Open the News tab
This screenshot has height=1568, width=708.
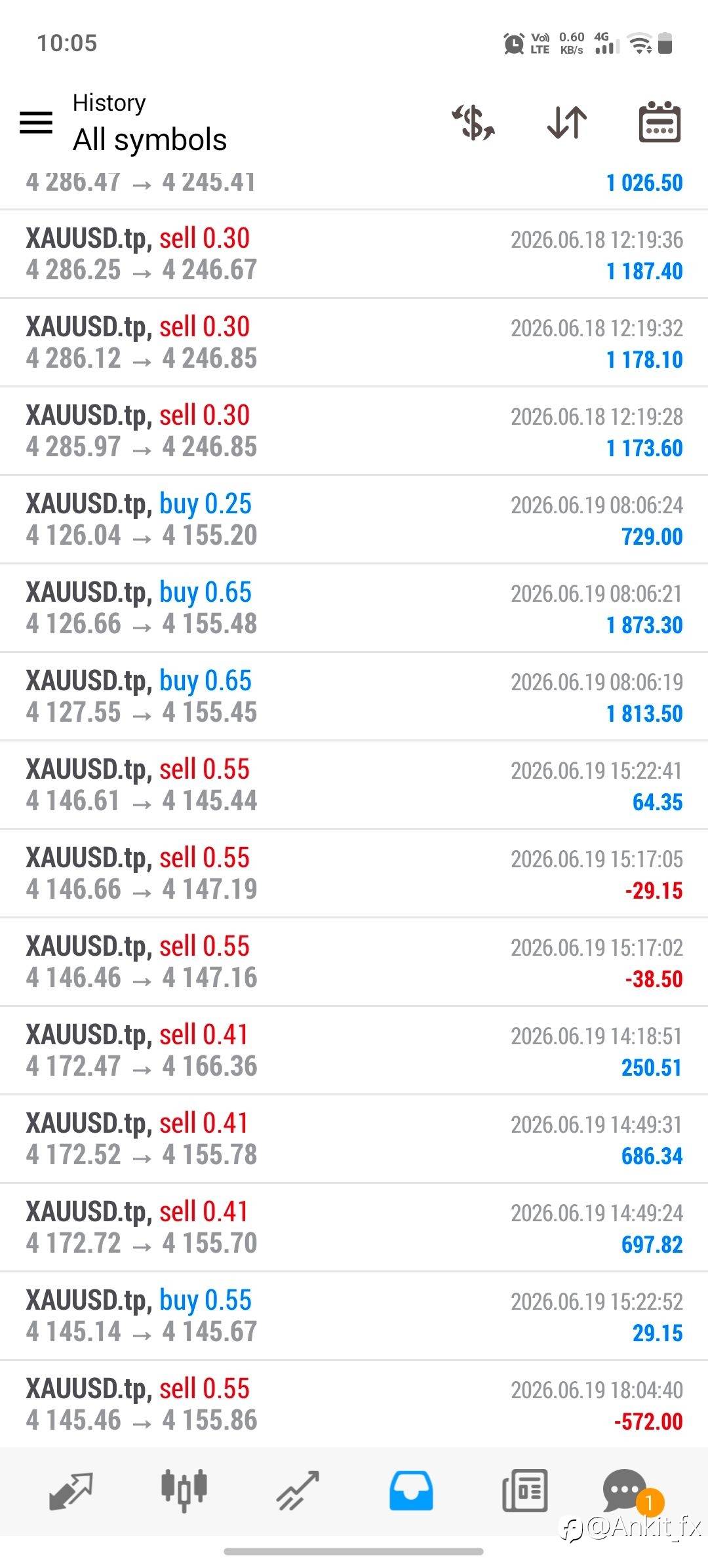click(524, 1491)
